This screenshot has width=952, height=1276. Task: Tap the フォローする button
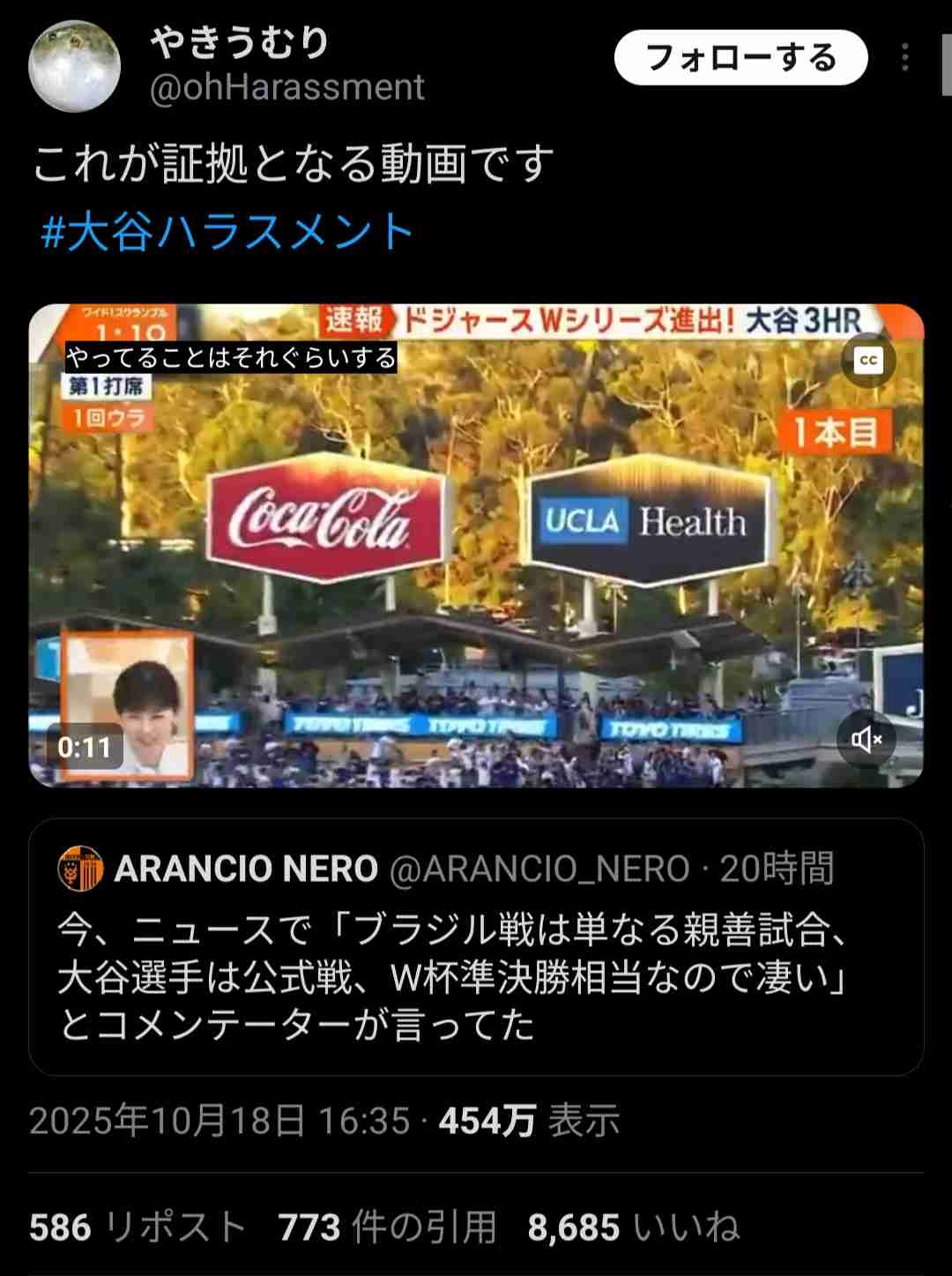(740, 58)
